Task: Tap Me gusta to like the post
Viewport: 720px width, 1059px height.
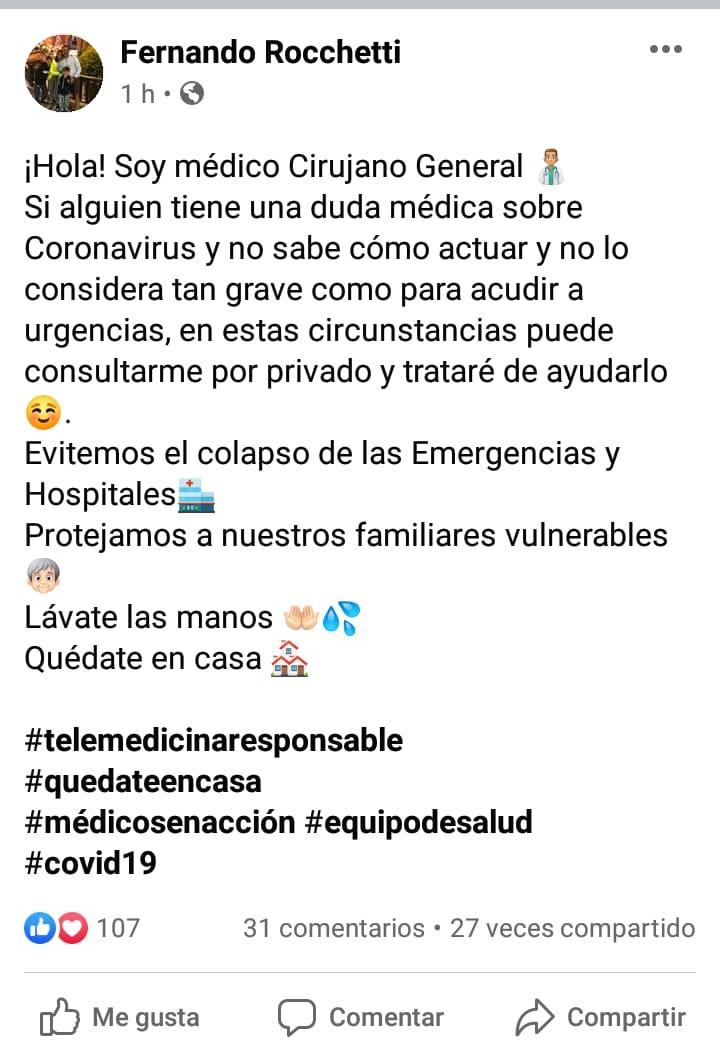Action: tap(120, 1018)
